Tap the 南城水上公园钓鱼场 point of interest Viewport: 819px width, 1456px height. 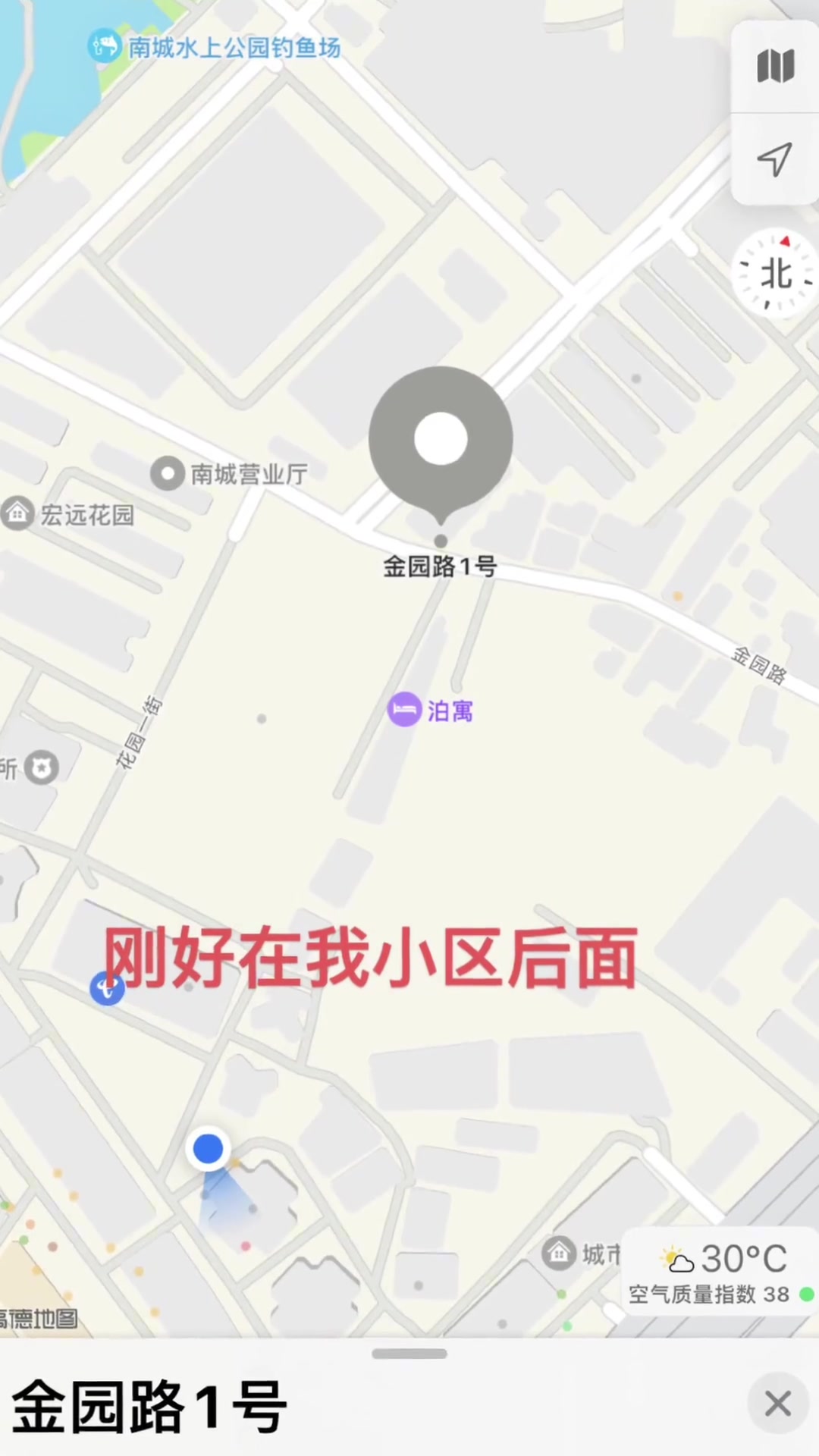[x=105, y=47]
